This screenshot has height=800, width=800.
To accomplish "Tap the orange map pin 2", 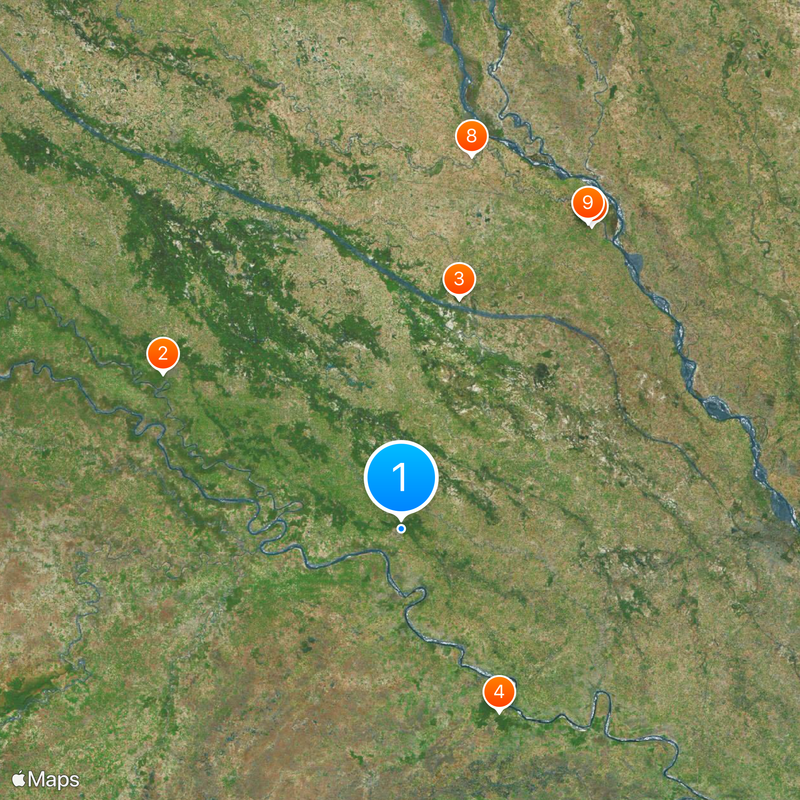I will [x=163, y=353].
